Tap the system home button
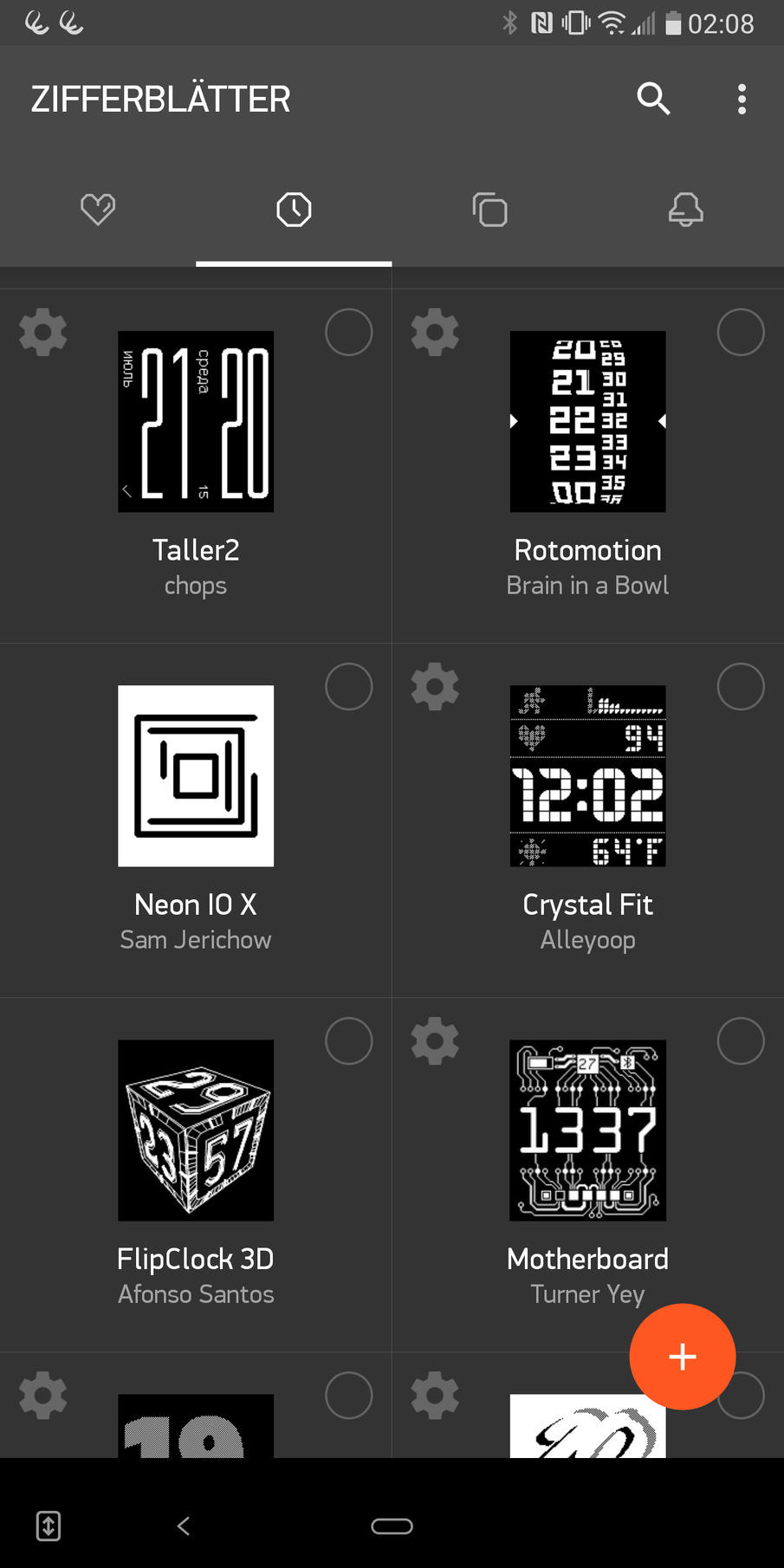This screenshot has width=784, height=1568. tap(392, 1526)
